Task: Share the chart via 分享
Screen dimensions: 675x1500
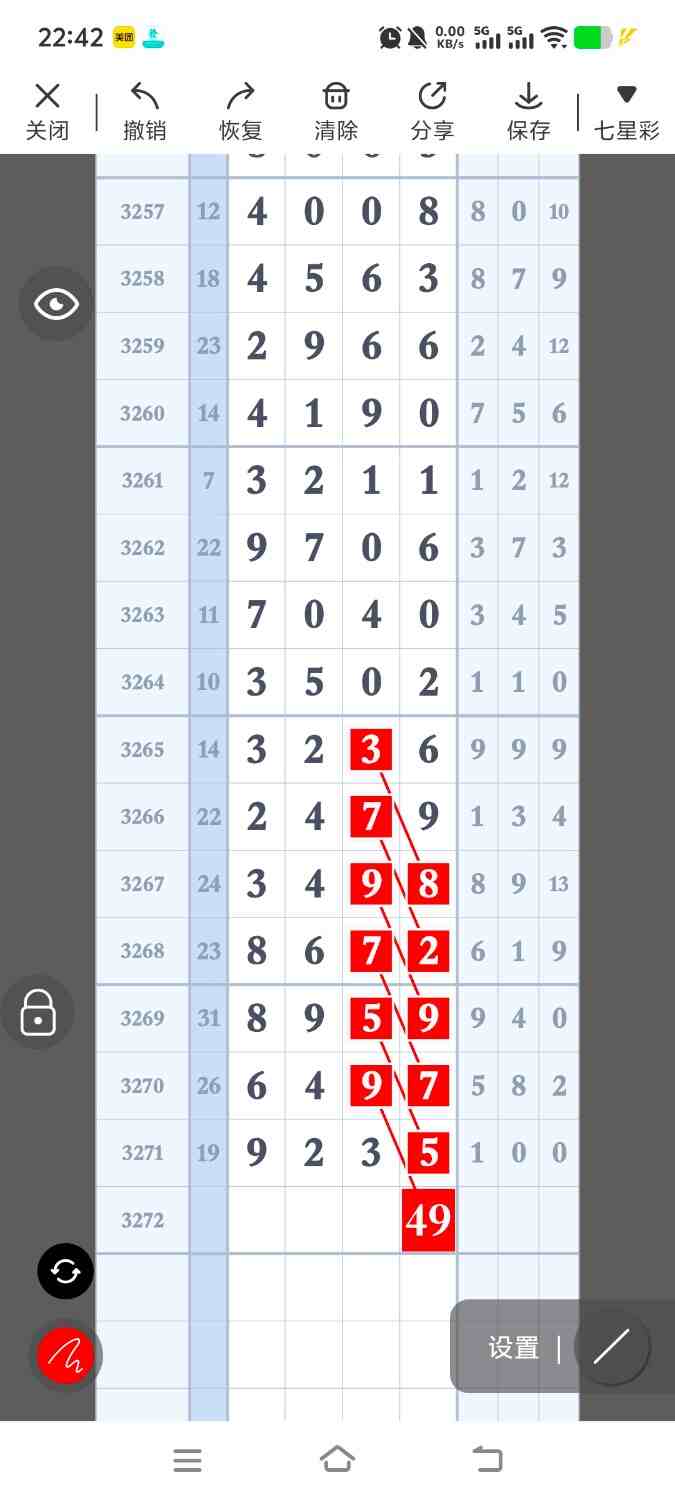Action: pos(432,112)
